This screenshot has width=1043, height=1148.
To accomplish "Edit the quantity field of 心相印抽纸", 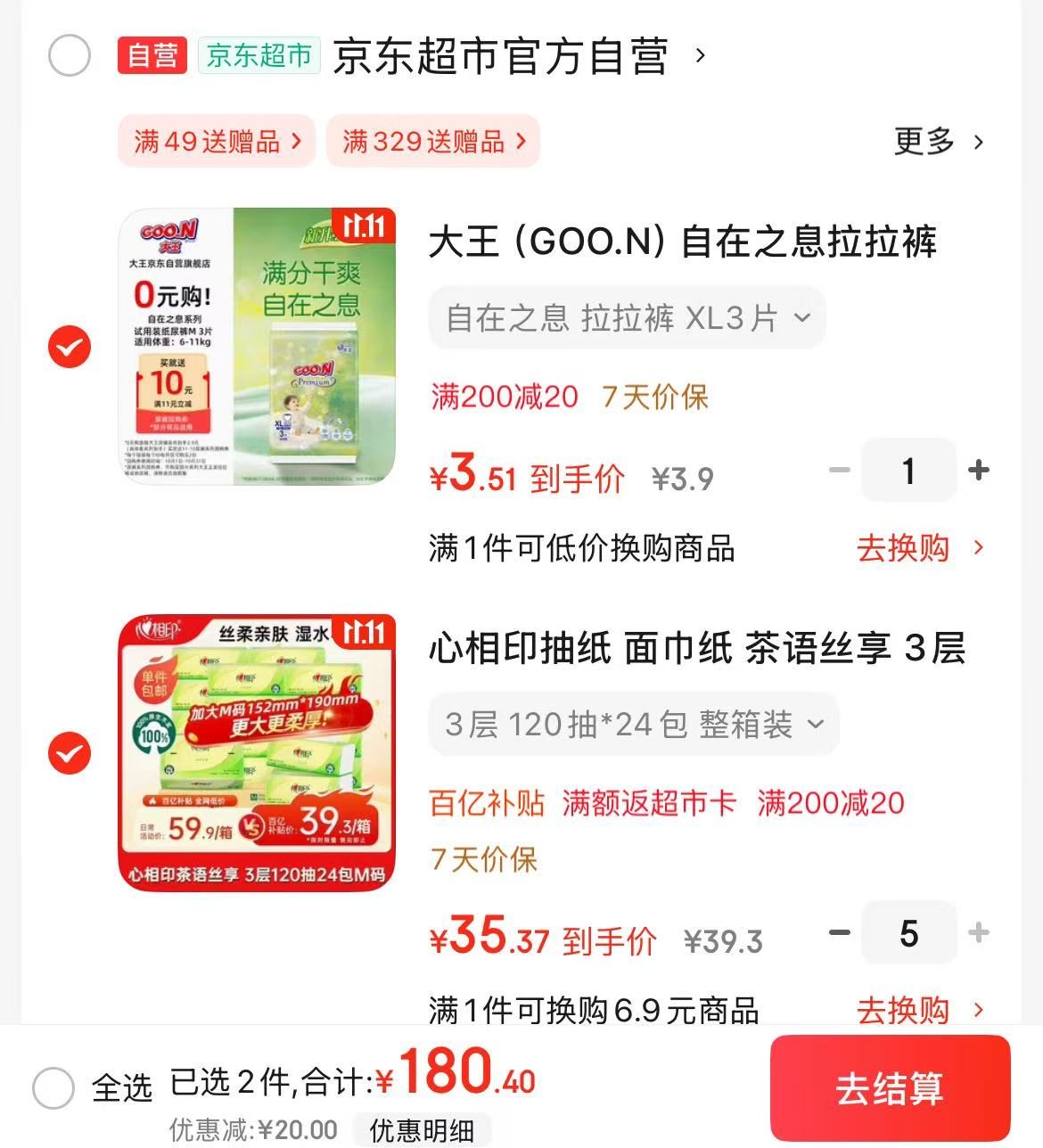I will [x=908, y=933].
